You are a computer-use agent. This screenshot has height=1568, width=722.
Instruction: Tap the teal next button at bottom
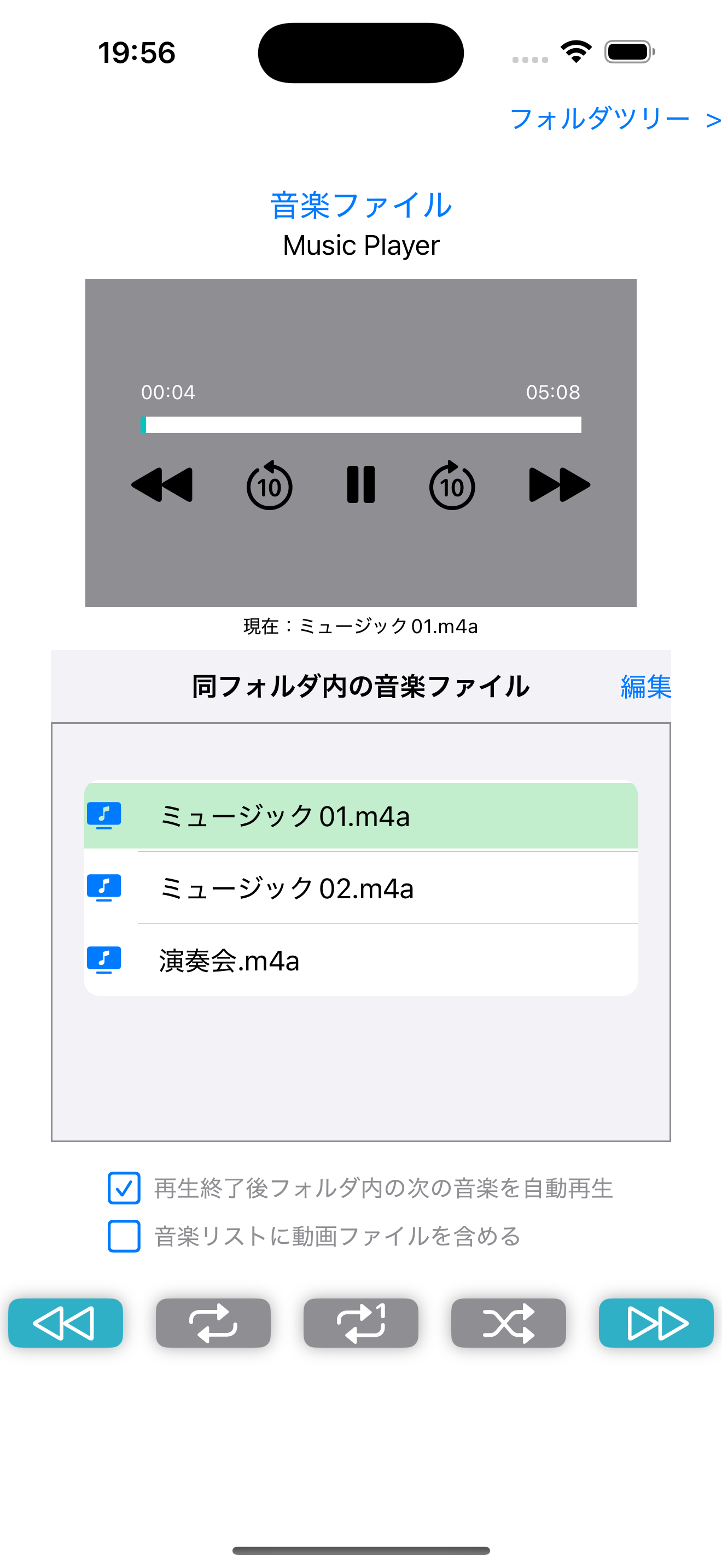(x=656, y=1323)
